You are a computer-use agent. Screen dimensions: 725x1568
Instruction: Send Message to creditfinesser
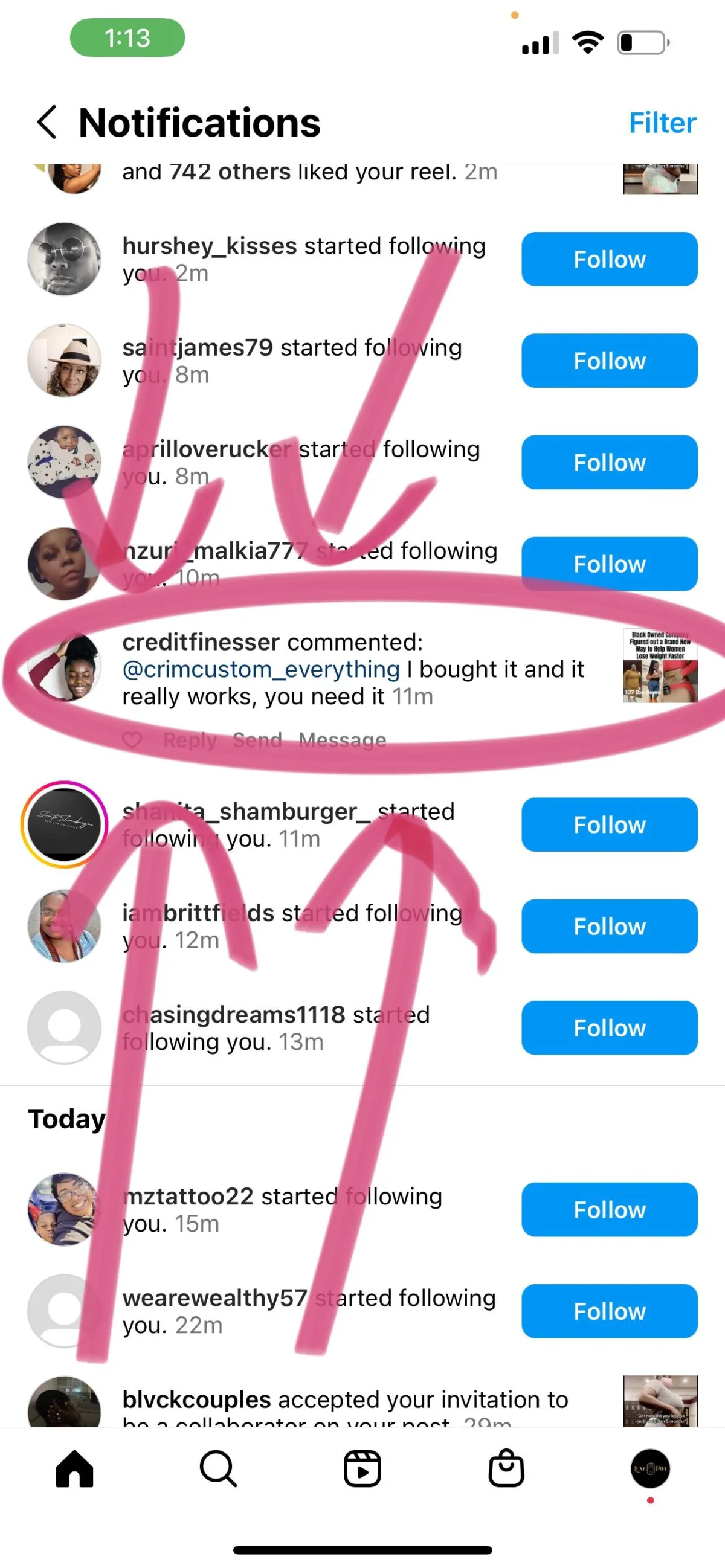click(x=309, y=740)
